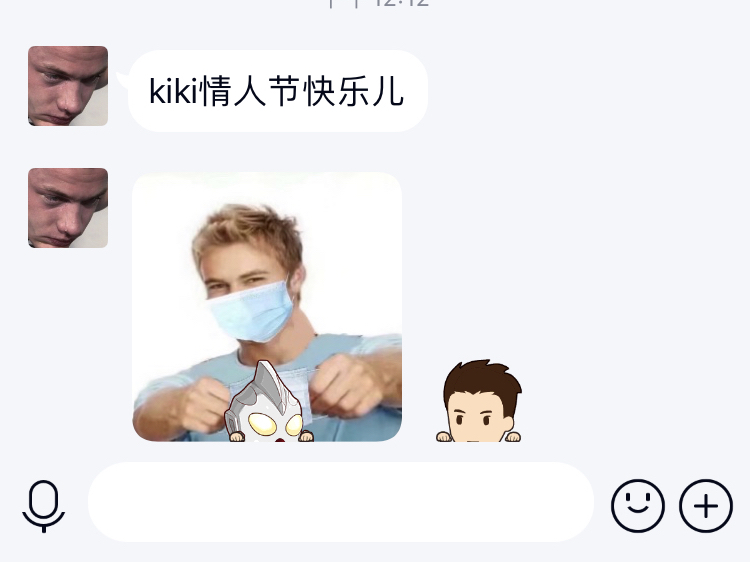Open sender avatar beside the kiki text message
Image resolution: width=750 pixels, height=562 pixels.
pos(68,86)
